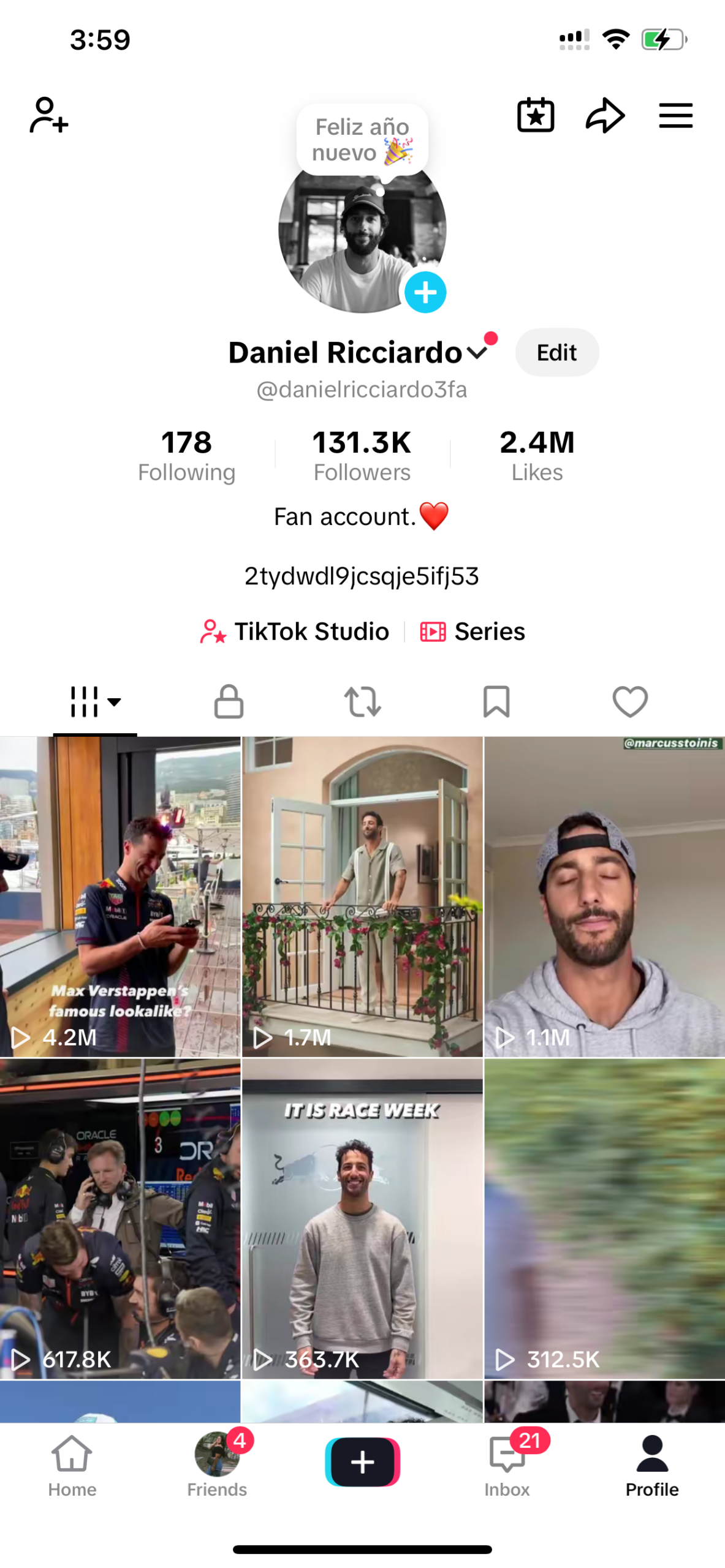Share this profile

coord(604,115)
